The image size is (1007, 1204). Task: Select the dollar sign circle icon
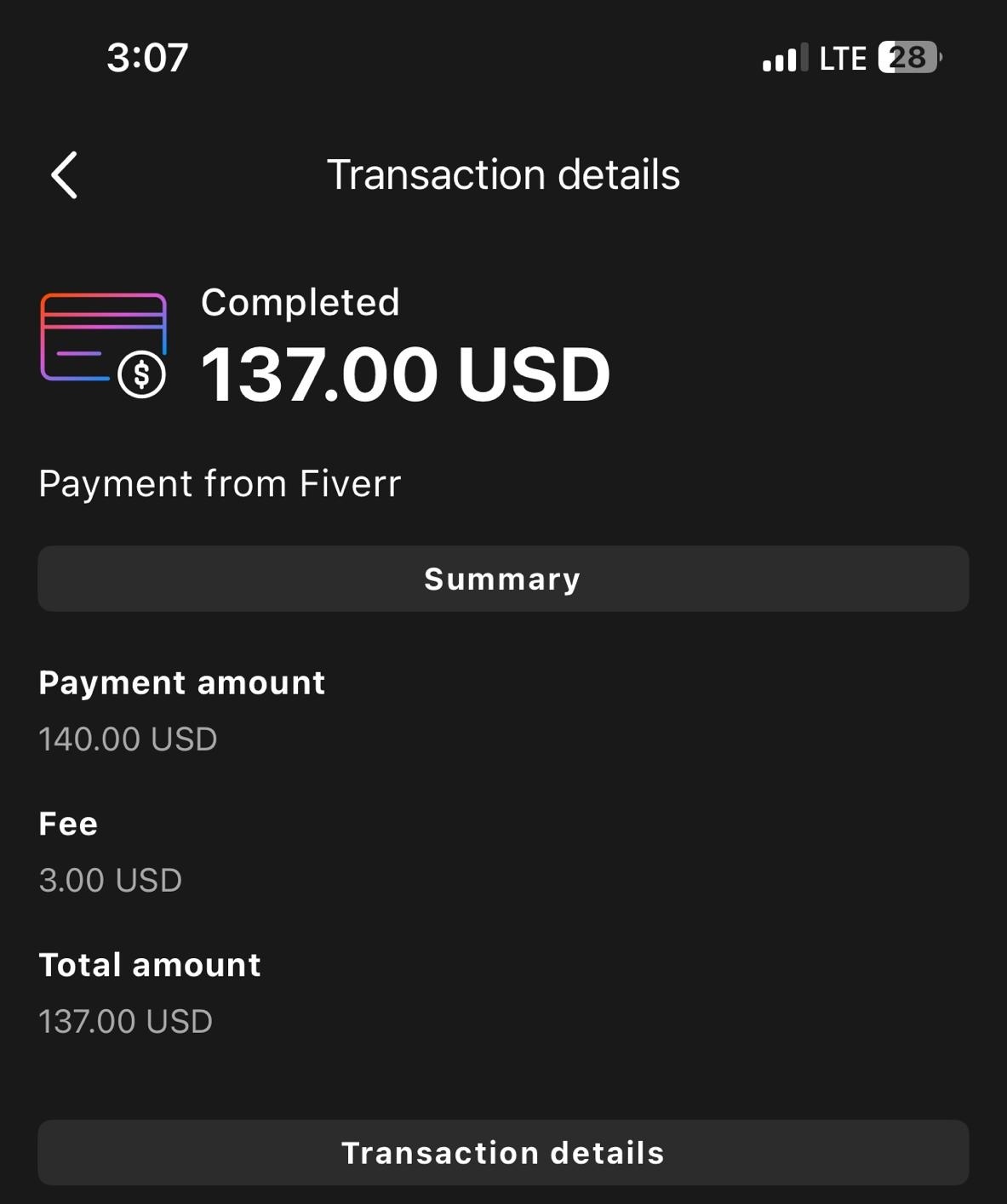141,374
